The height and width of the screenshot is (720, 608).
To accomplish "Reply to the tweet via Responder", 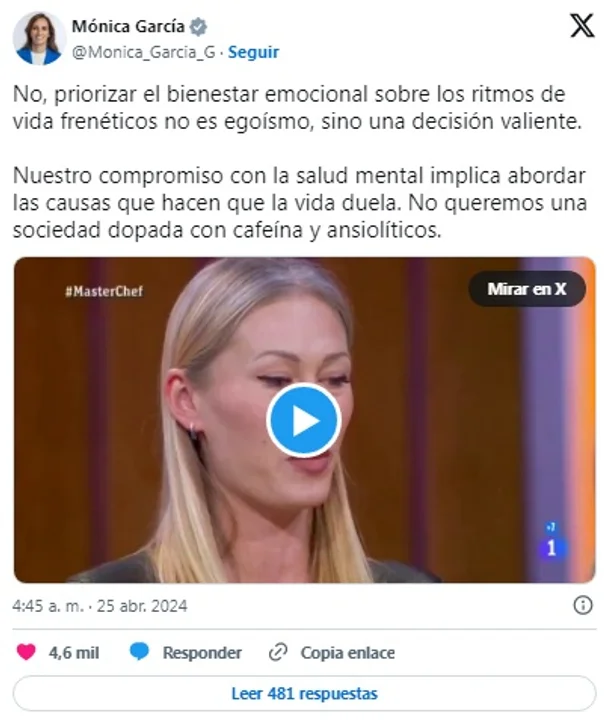I will click(187, 652).
